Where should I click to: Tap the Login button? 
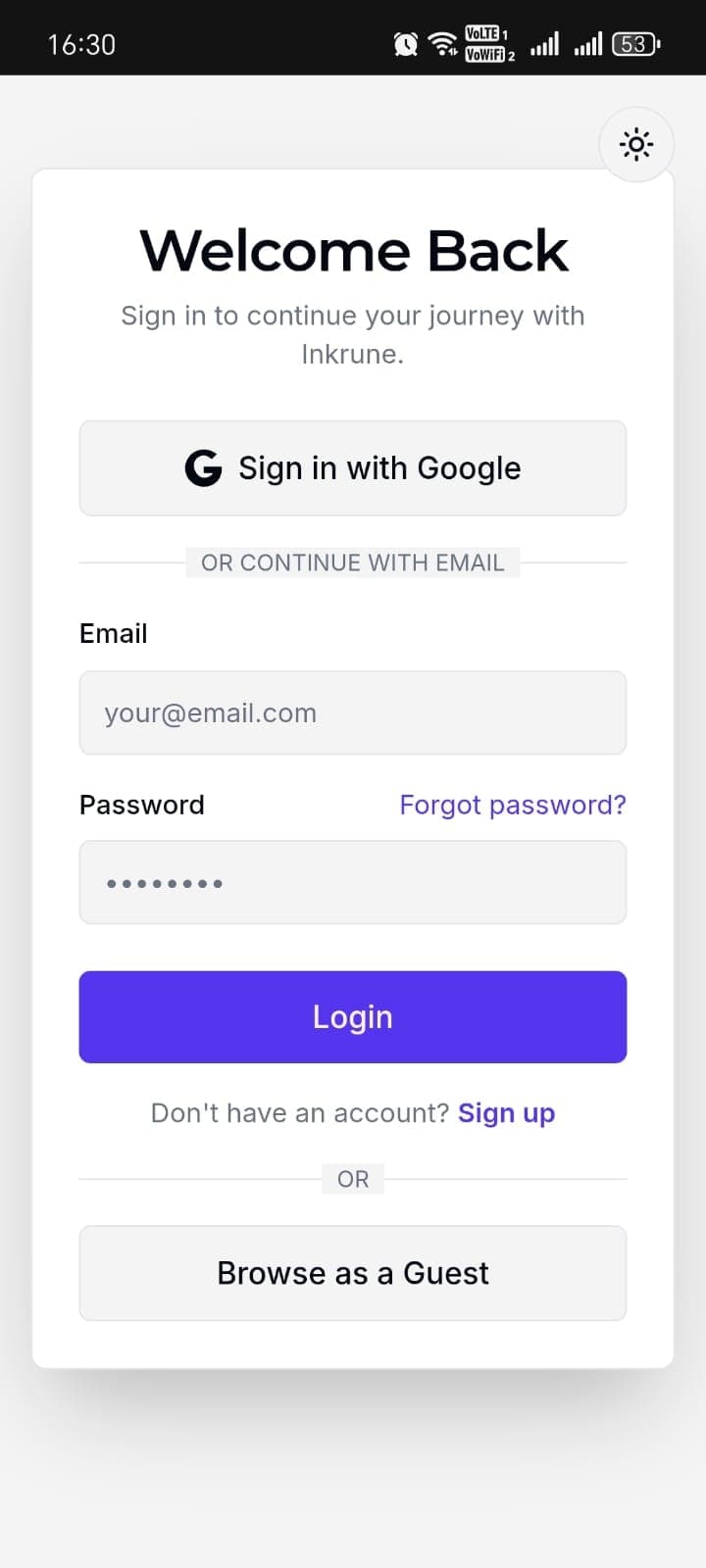click(353, 1017)
